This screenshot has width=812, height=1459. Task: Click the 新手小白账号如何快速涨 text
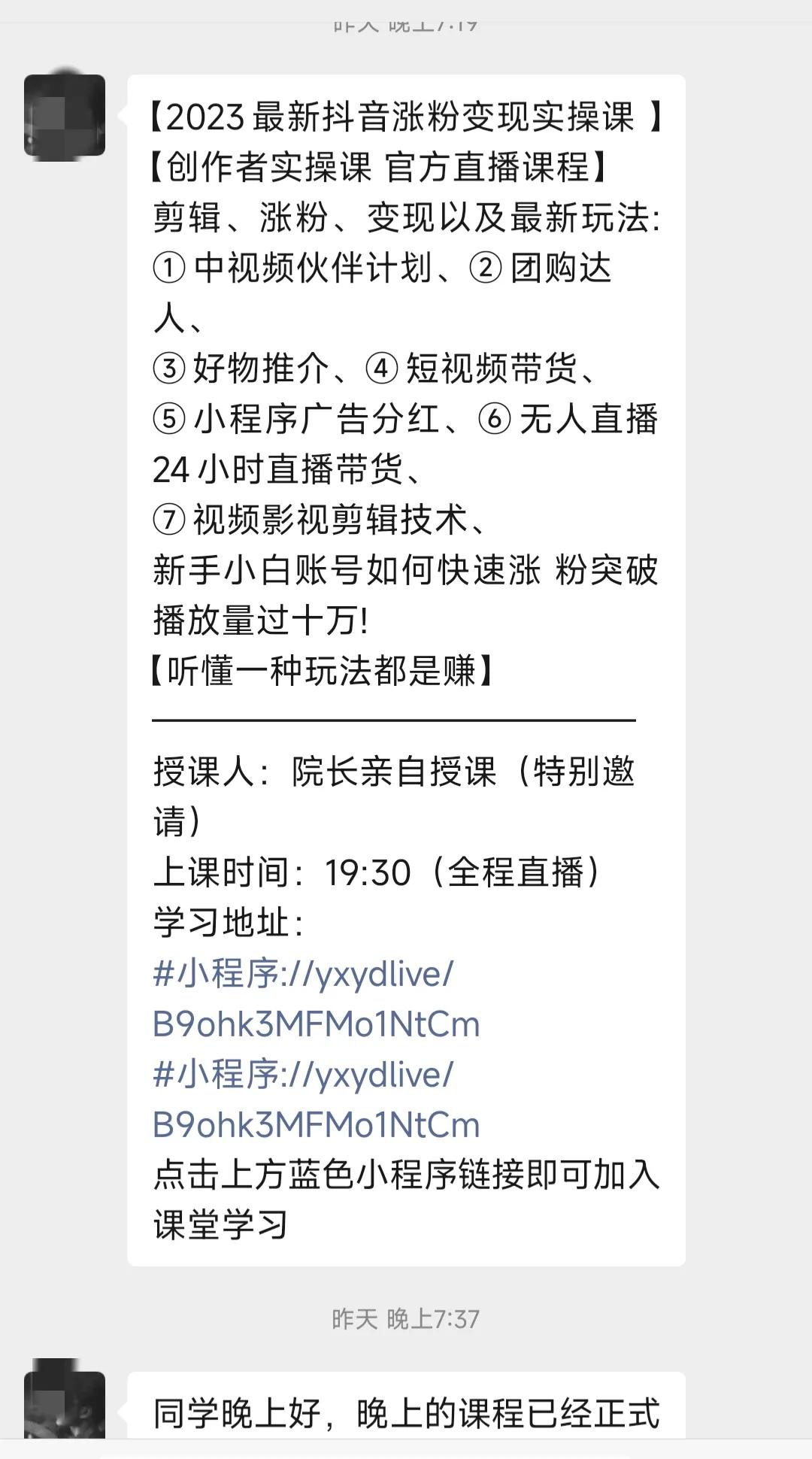click(x=406, y=573)
